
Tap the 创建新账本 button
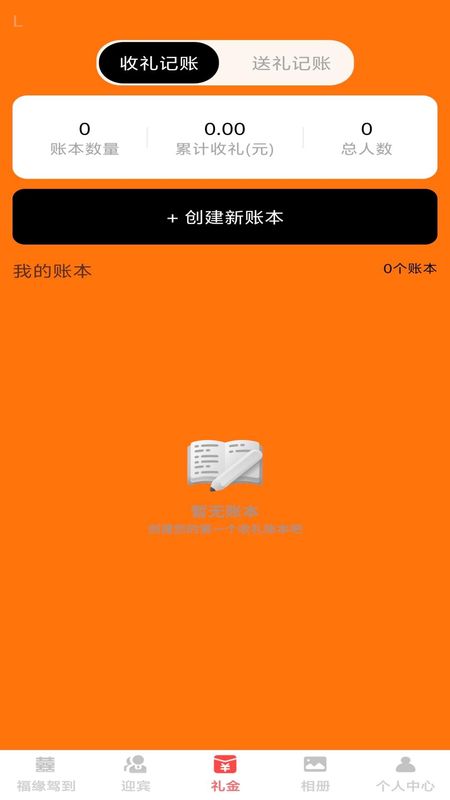(x=225, y=217)
